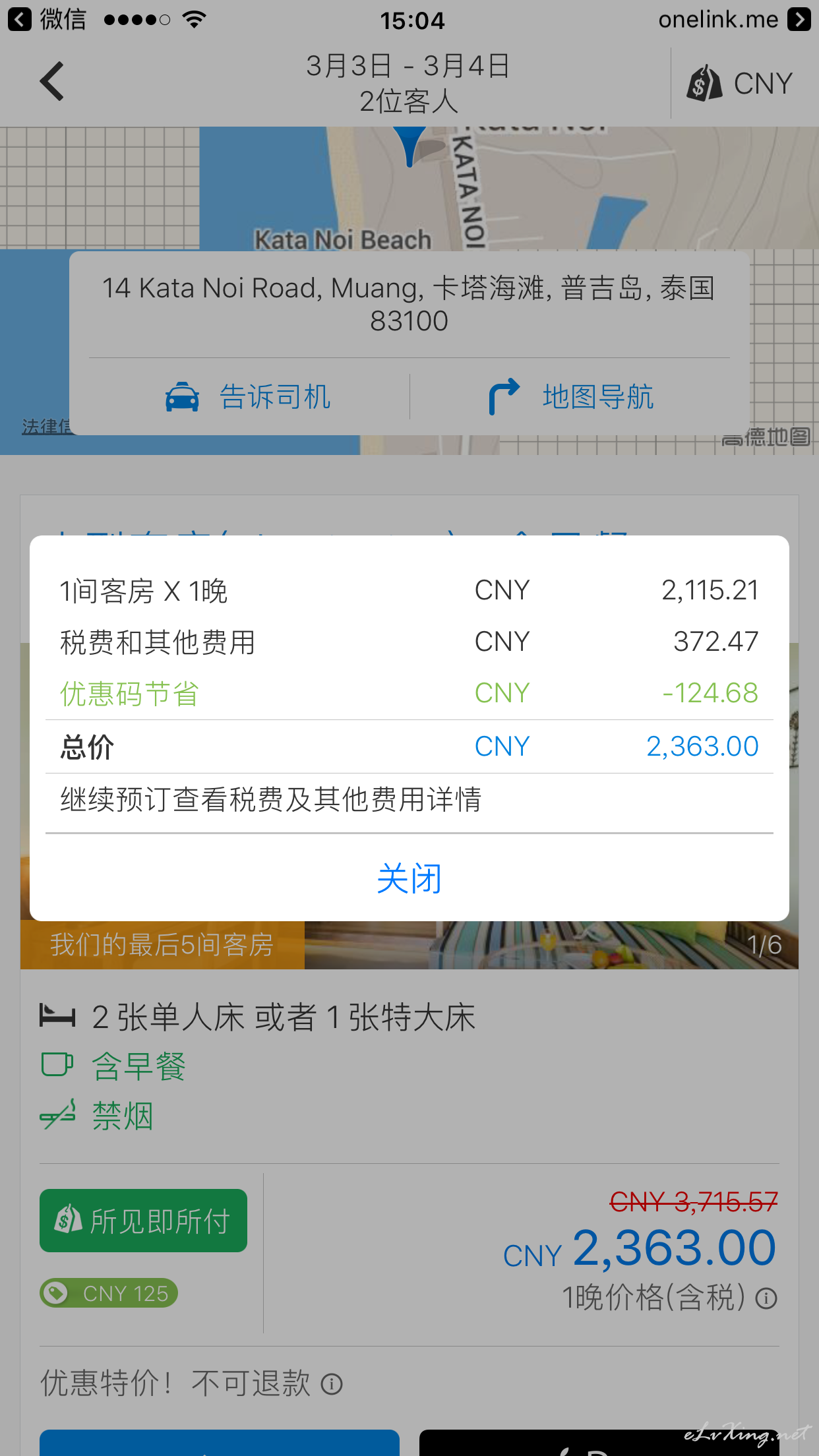Viewport: 819px width, 1456px height.
Task: Open the map's 法律信息 link
Action: tap(46, 427)
